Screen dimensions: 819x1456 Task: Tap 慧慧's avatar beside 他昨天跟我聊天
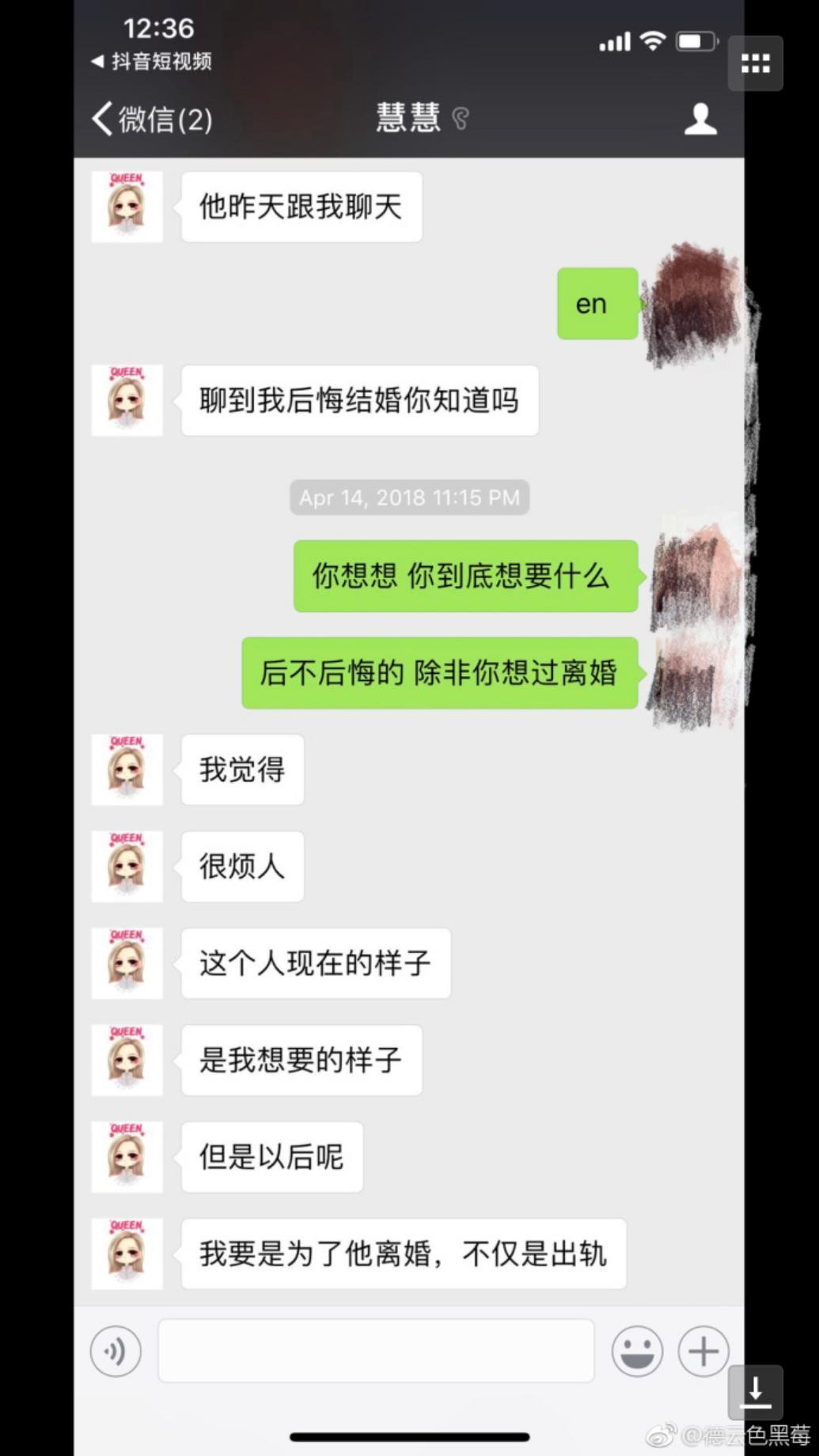(x=127, y=206)
